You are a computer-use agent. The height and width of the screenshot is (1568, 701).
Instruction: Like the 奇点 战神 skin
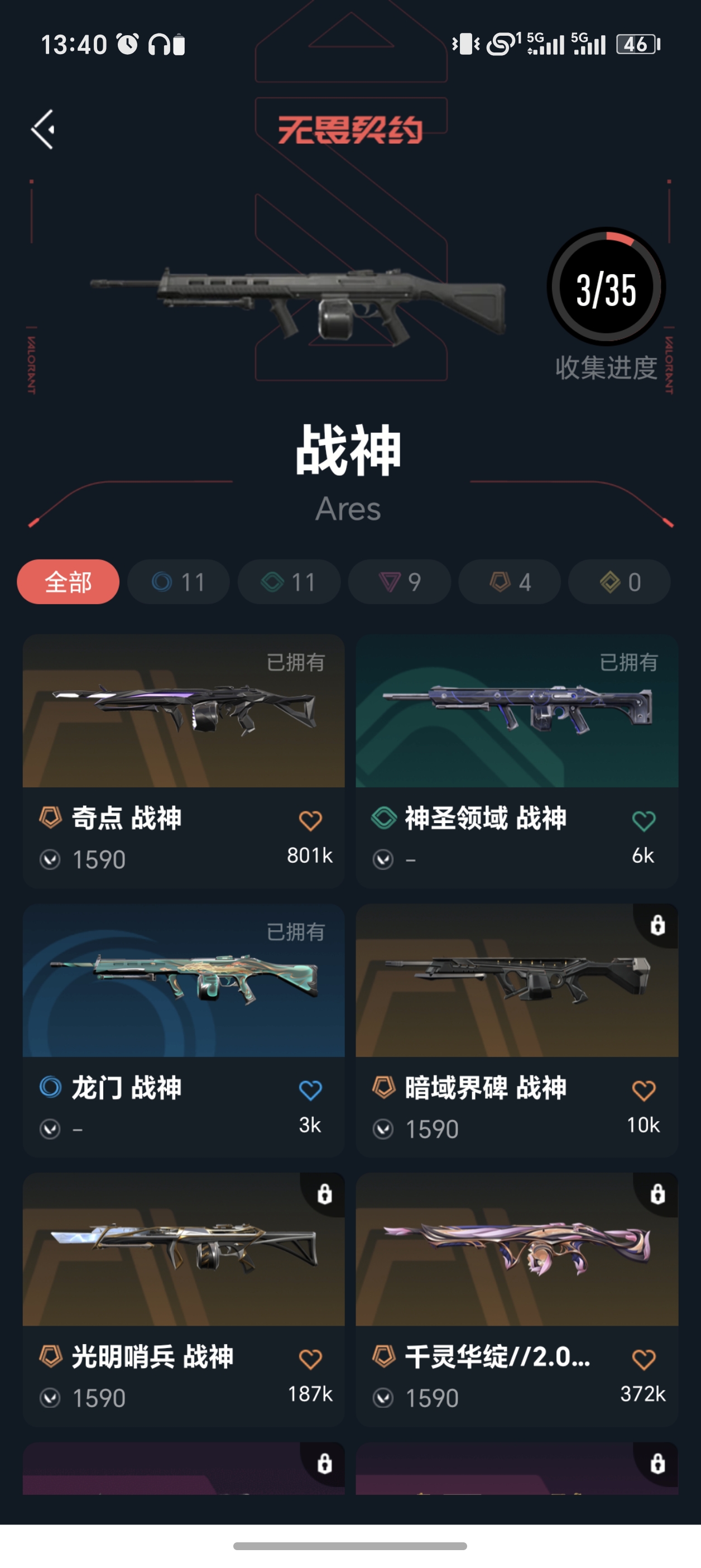(310, 821)
